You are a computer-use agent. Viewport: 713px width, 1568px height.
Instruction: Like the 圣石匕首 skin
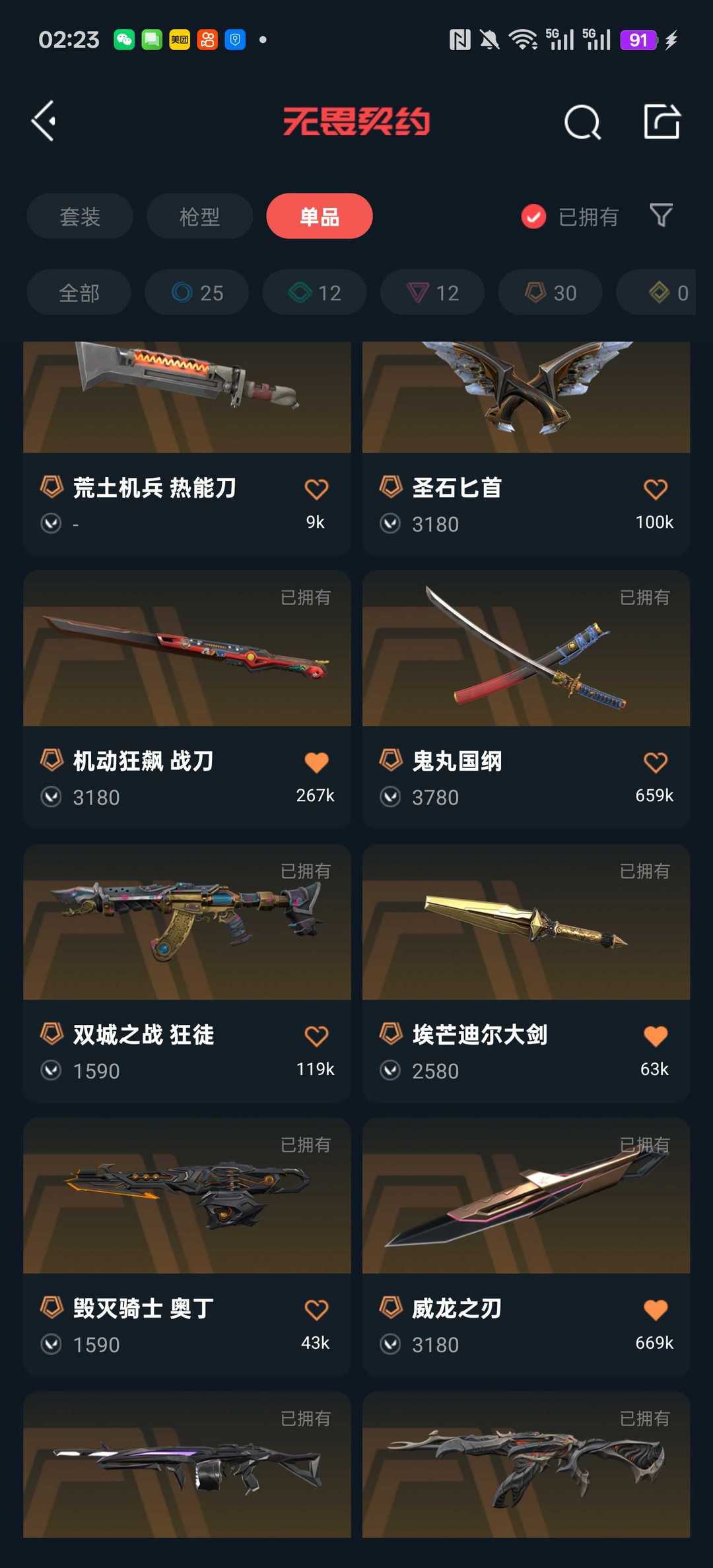click(x=655, y=490)
